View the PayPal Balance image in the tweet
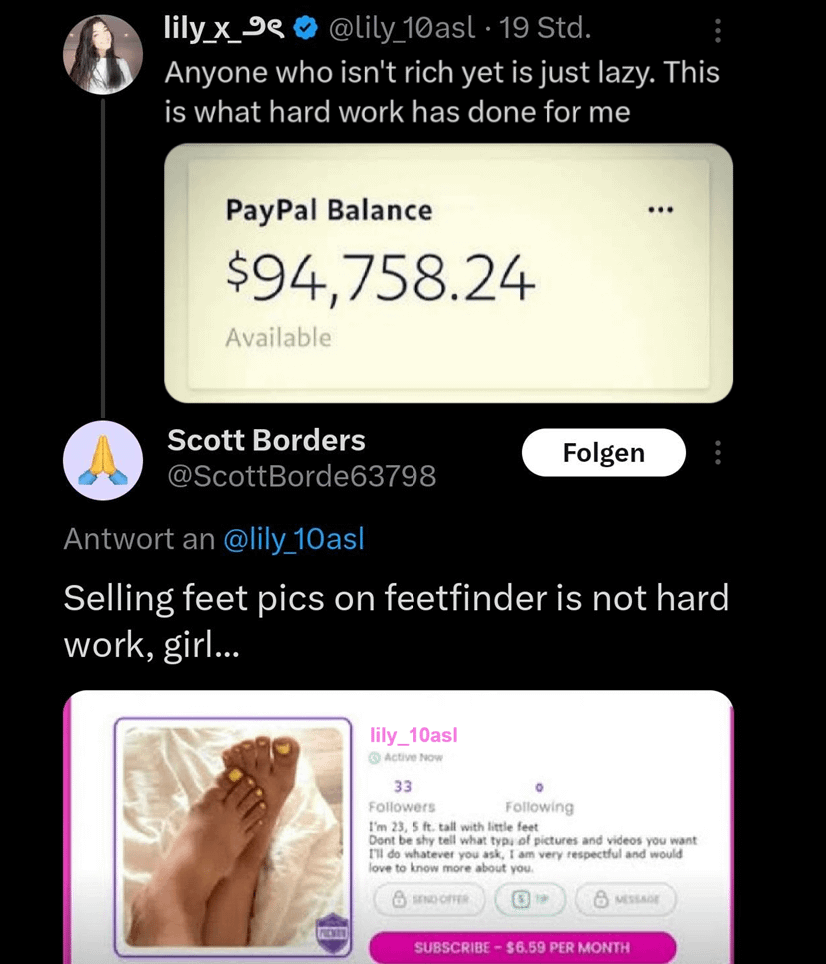Screen dimensions: 826x964 click(448, 272)
